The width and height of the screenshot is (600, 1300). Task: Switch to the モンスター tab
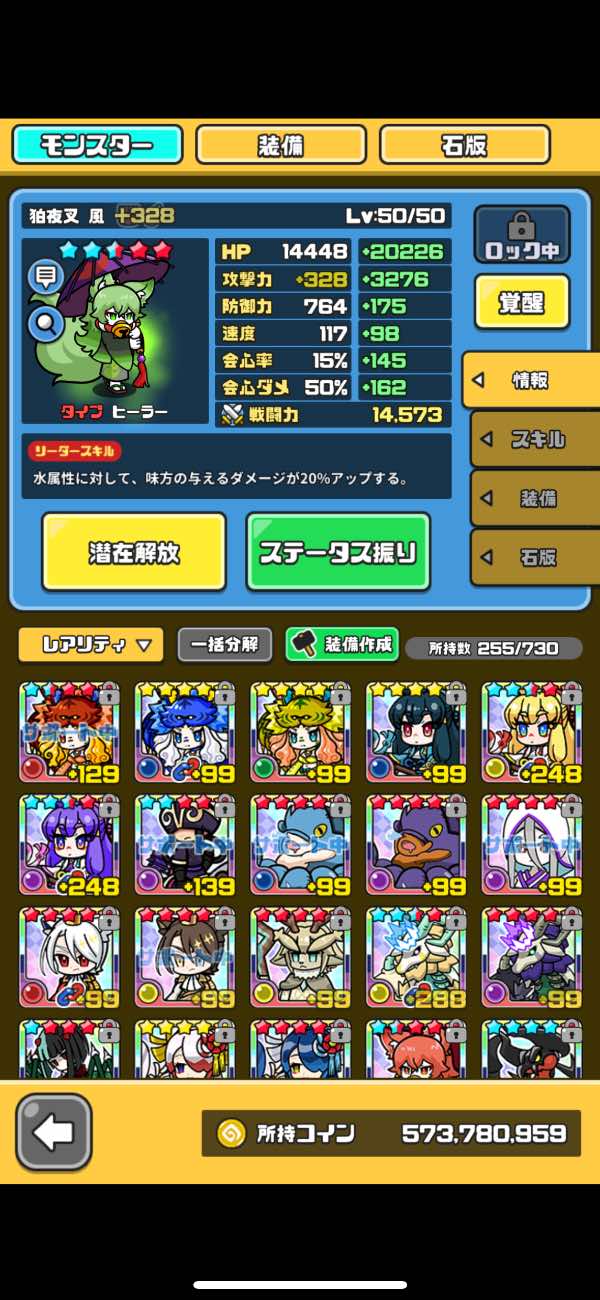pos(97,145)
